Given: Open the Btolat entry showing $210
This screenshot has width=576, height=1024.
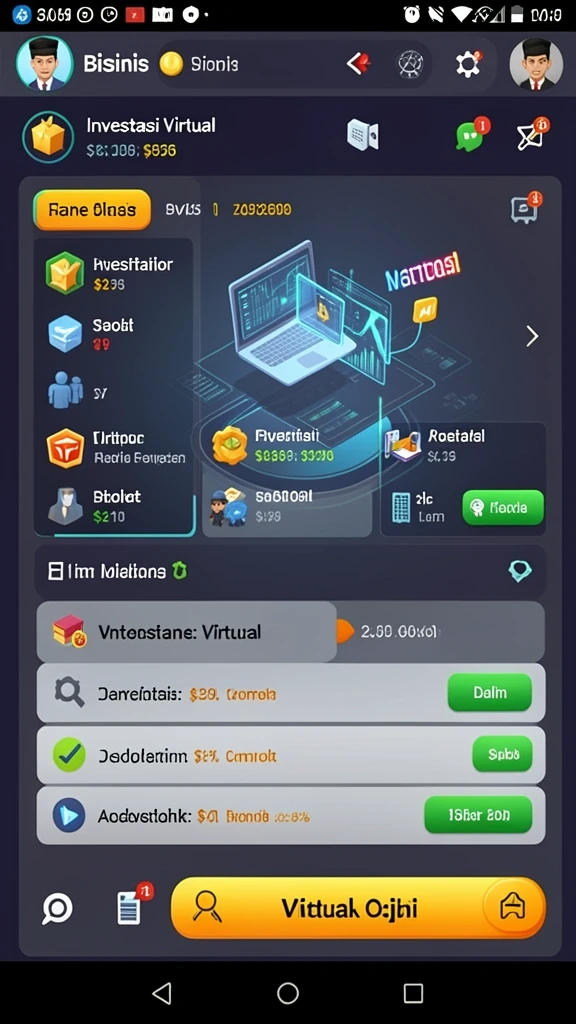Looking at the screenshot, I should 114,506.
